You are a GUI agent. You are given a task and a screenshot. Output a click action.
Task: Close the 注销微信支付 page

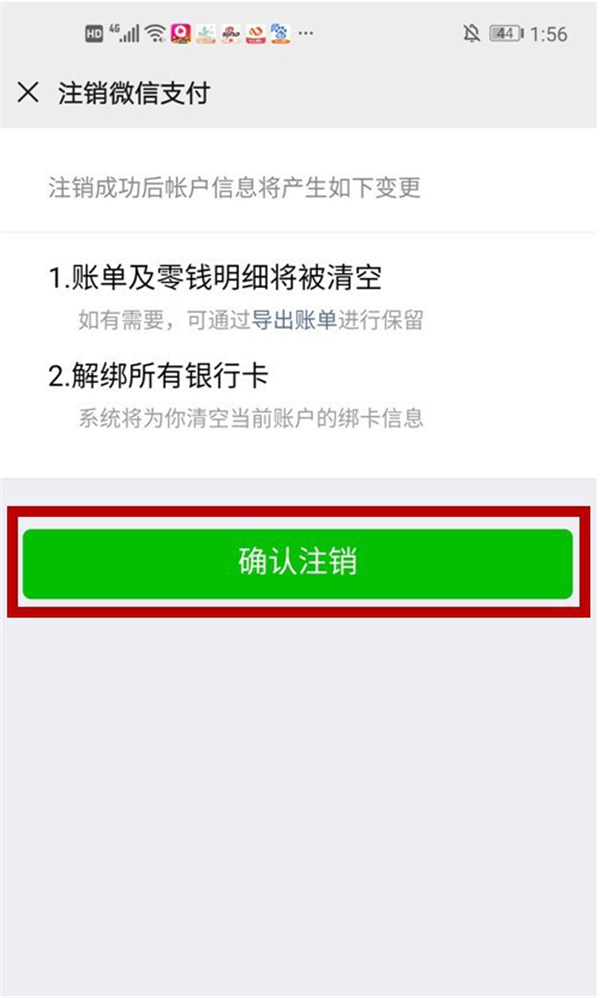(28, 93)
